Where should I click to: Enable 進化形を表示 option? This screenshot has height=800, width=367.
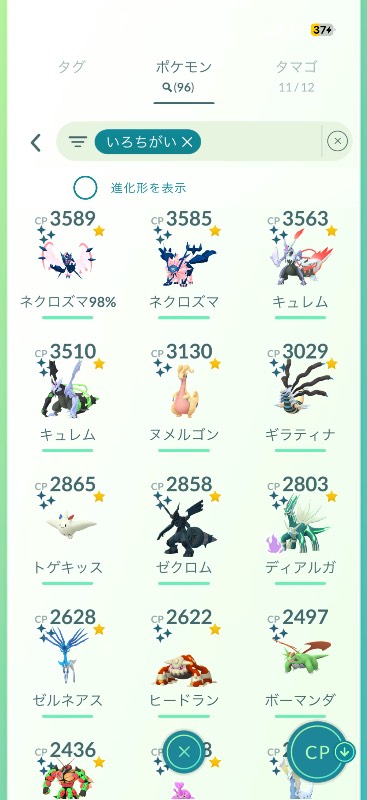click(x=85, y=188)
